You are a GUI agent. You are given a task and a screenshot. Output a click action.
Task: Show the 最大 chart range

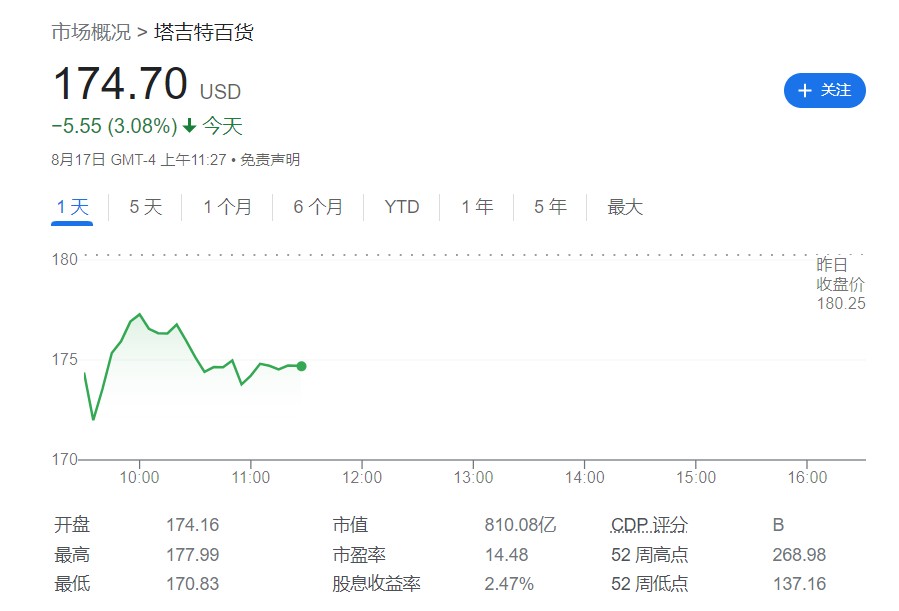tap(625, 207)
